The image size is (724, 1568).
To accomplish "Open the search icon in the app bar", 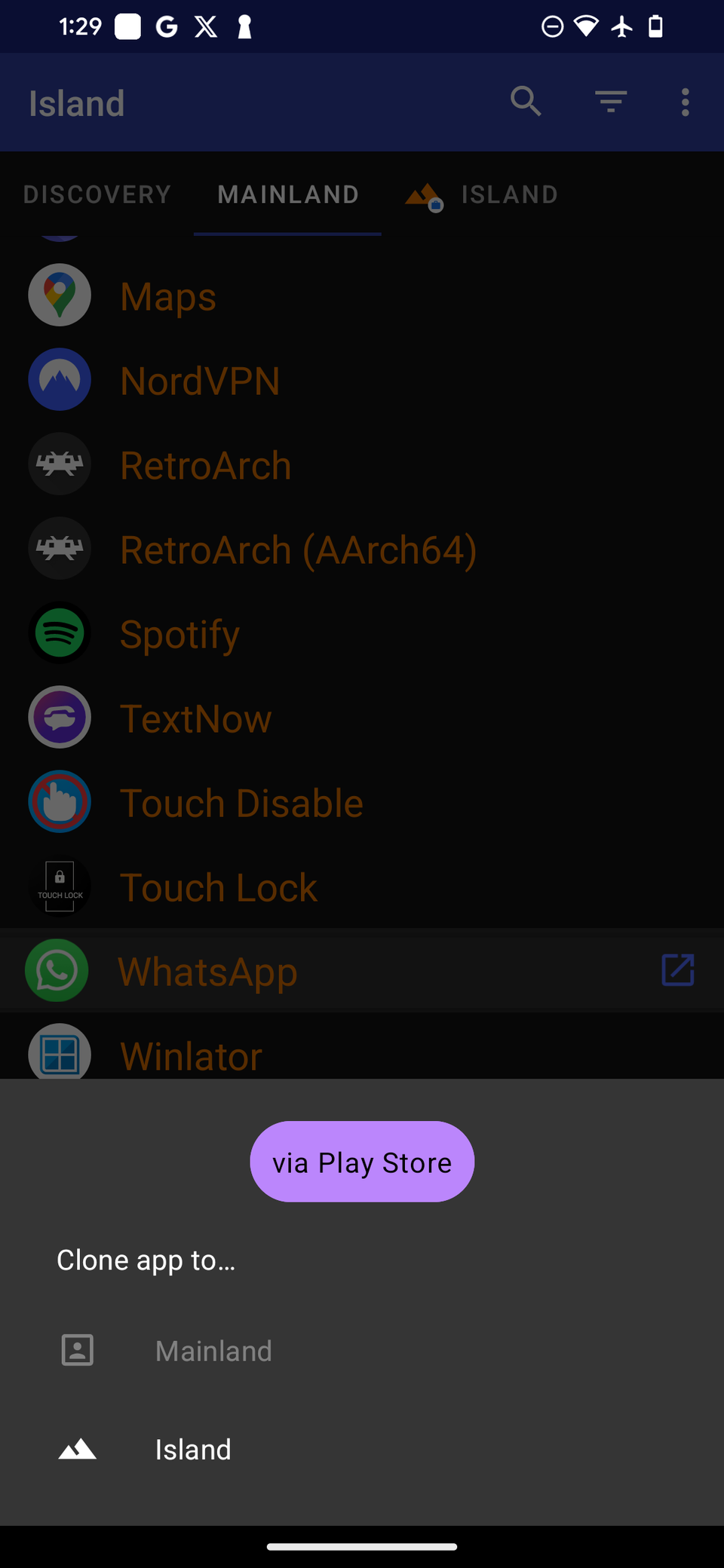I will (x=526, y=102).
